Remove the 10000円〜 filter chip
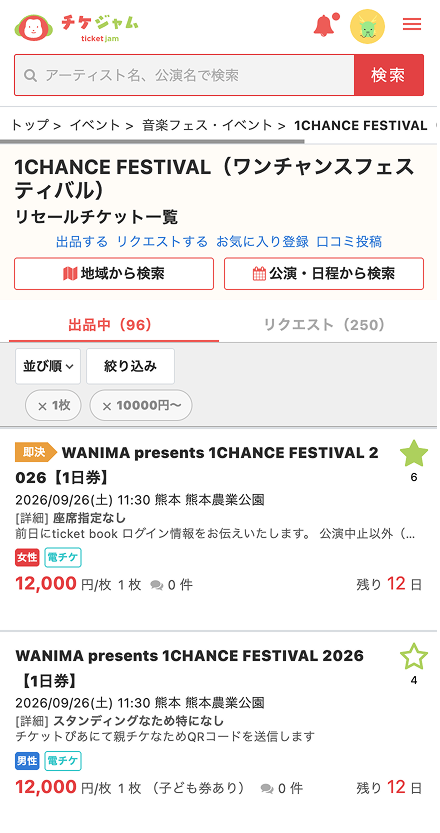 (x=141, y=406)
